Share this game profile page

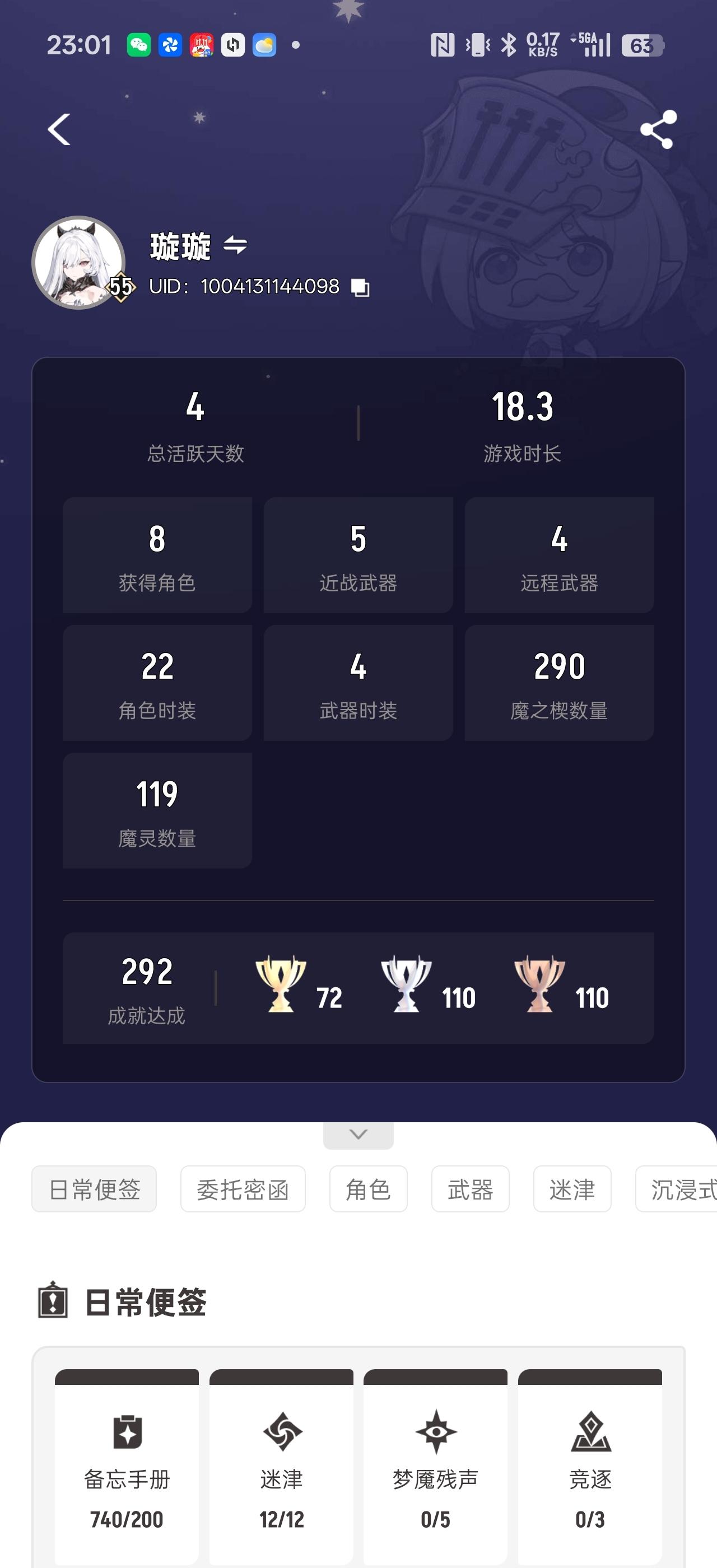(x=658, y=129)
